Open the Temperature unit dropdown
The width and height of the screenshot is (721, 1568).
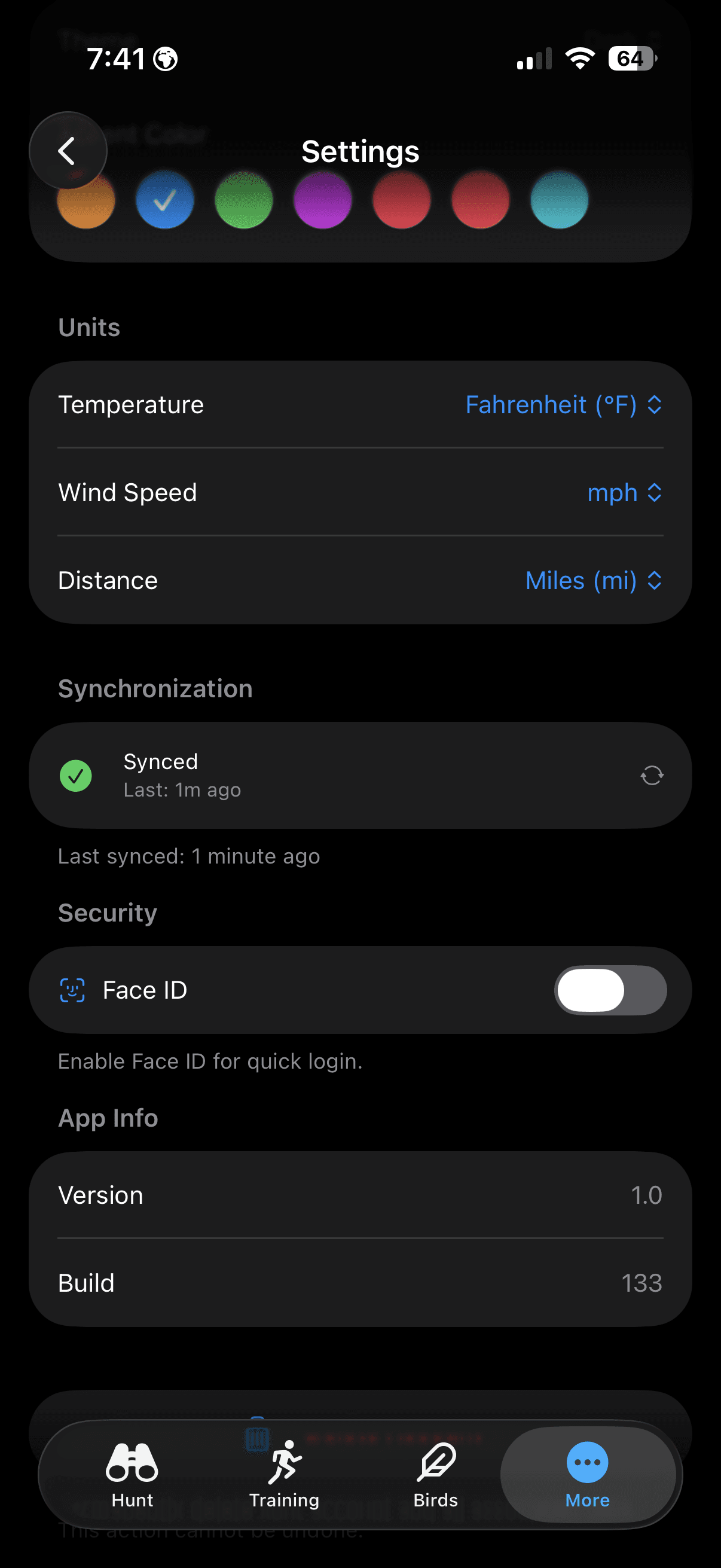click(562, 404)
